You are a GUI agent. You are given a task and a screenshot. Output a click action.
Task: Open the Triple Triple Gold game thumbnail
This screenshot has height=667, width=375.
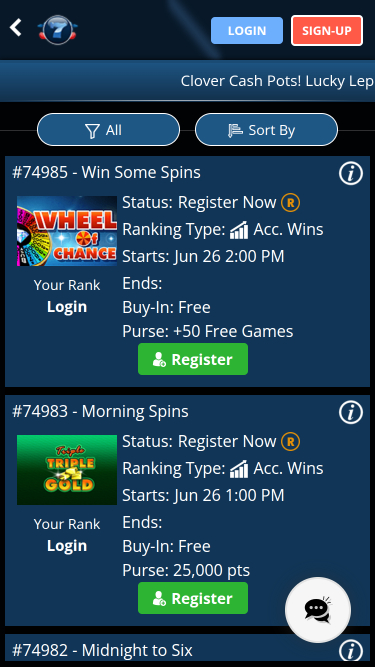point(67,470)
